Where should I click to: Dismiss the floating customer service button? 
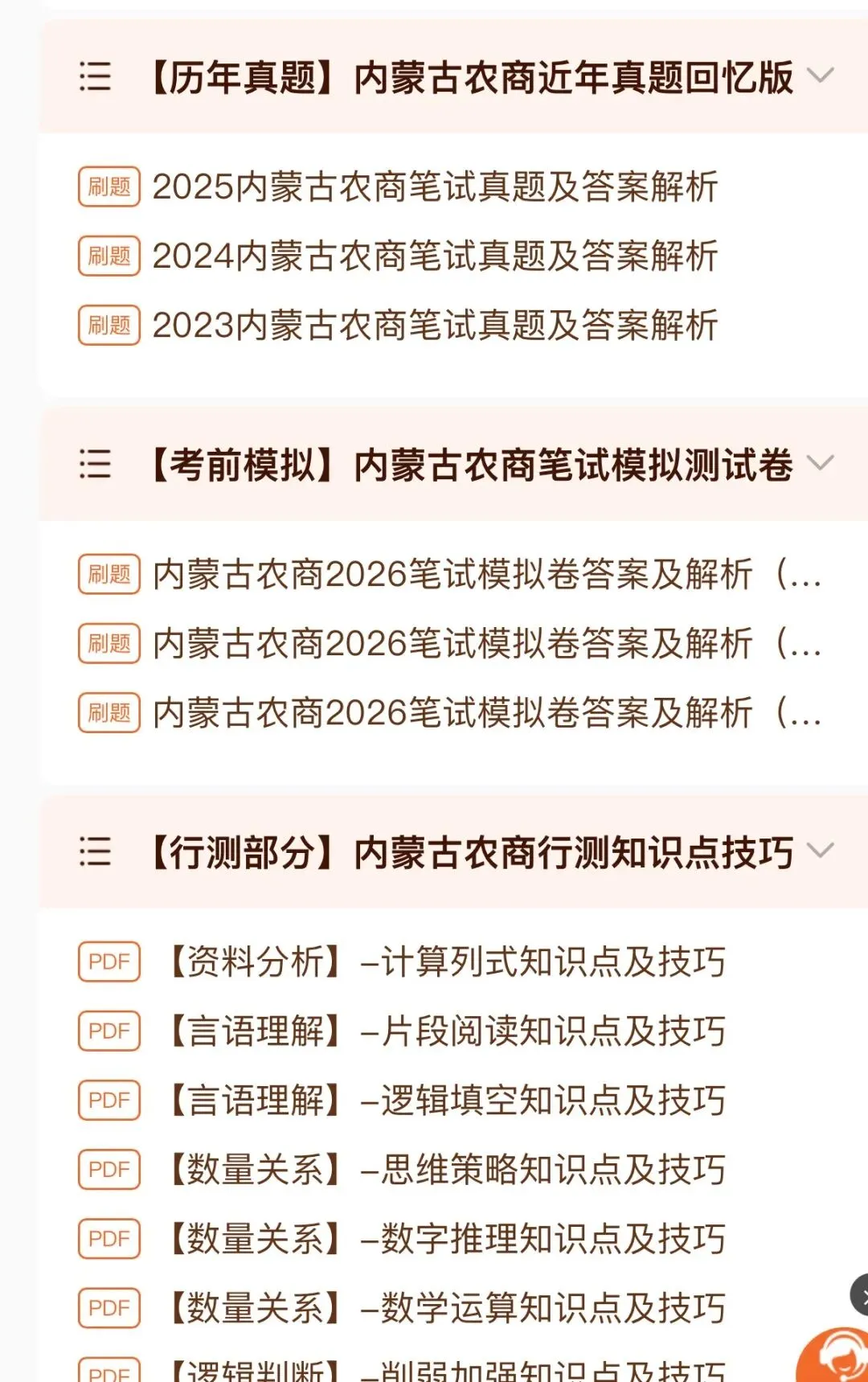pyautogui.click(x=860, y=1294)
